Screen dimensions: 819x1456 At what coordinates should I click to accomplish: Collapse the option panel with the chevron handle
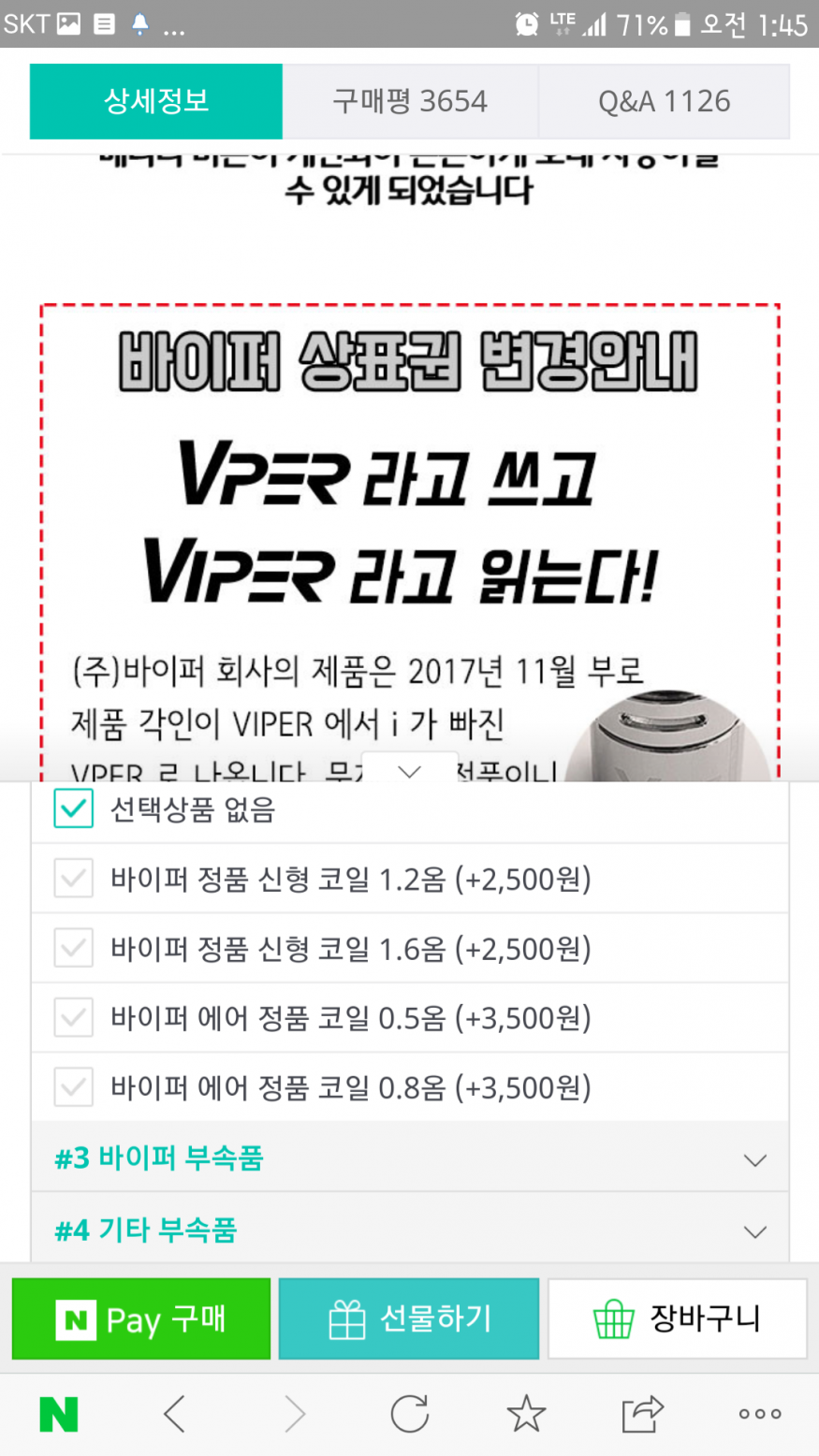pyautogui.click(x=409, y=770)
